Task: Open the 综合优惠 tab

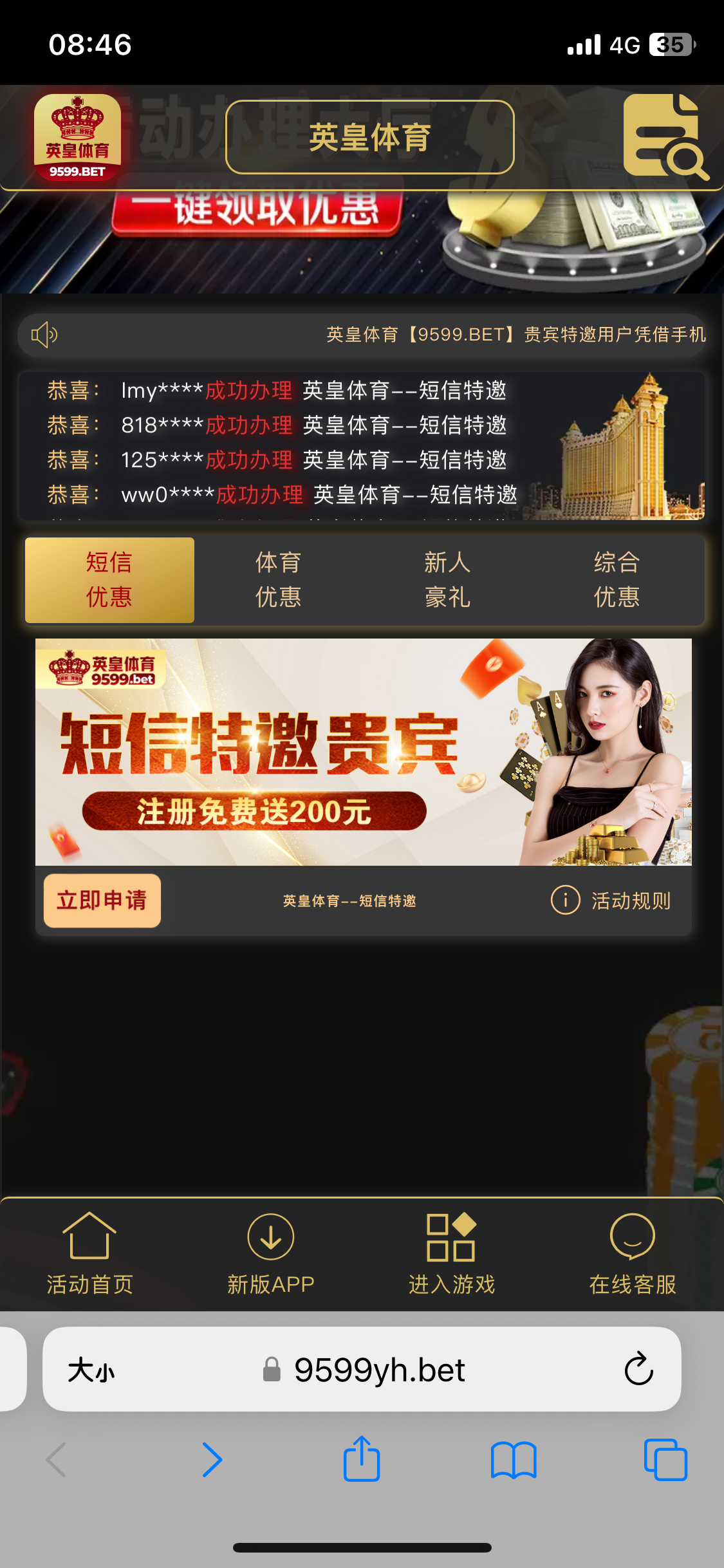Action: (x=617, y=579)
